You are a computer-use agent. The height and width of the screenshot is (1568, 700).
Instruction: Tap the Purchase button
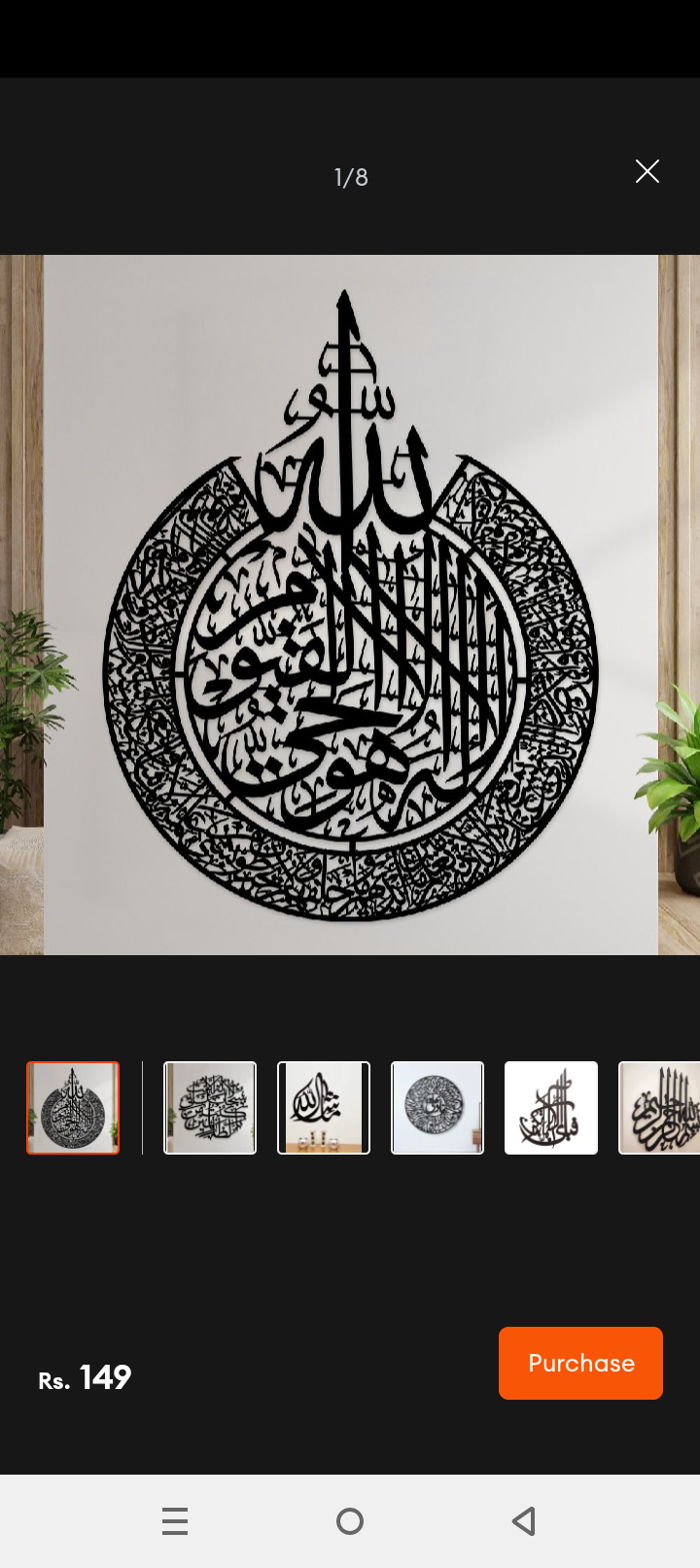pos(580,1363)
